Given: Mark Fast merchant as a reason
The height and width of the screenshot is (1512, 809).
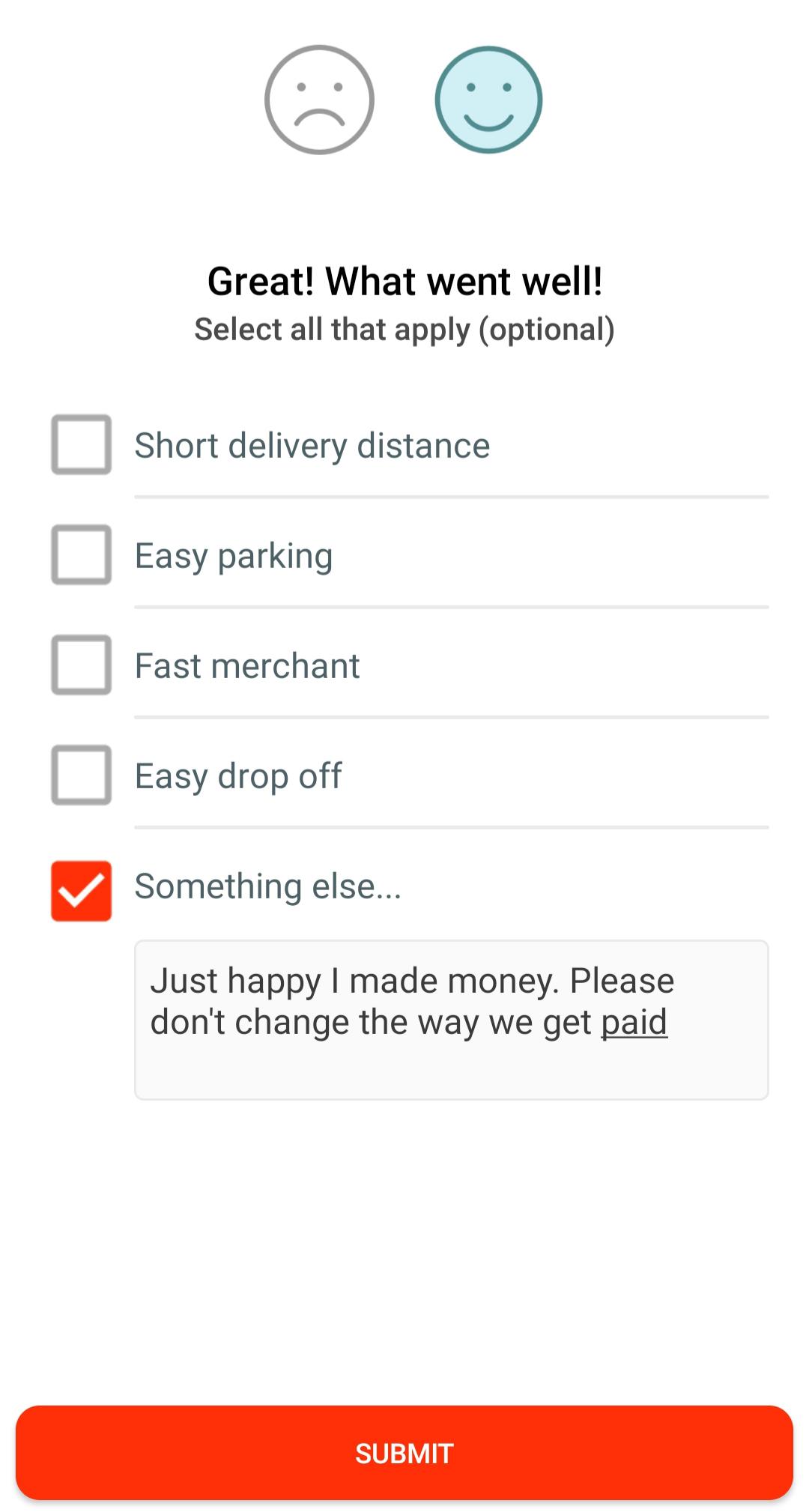Looking at the screenshot, I should pos(82,665).
